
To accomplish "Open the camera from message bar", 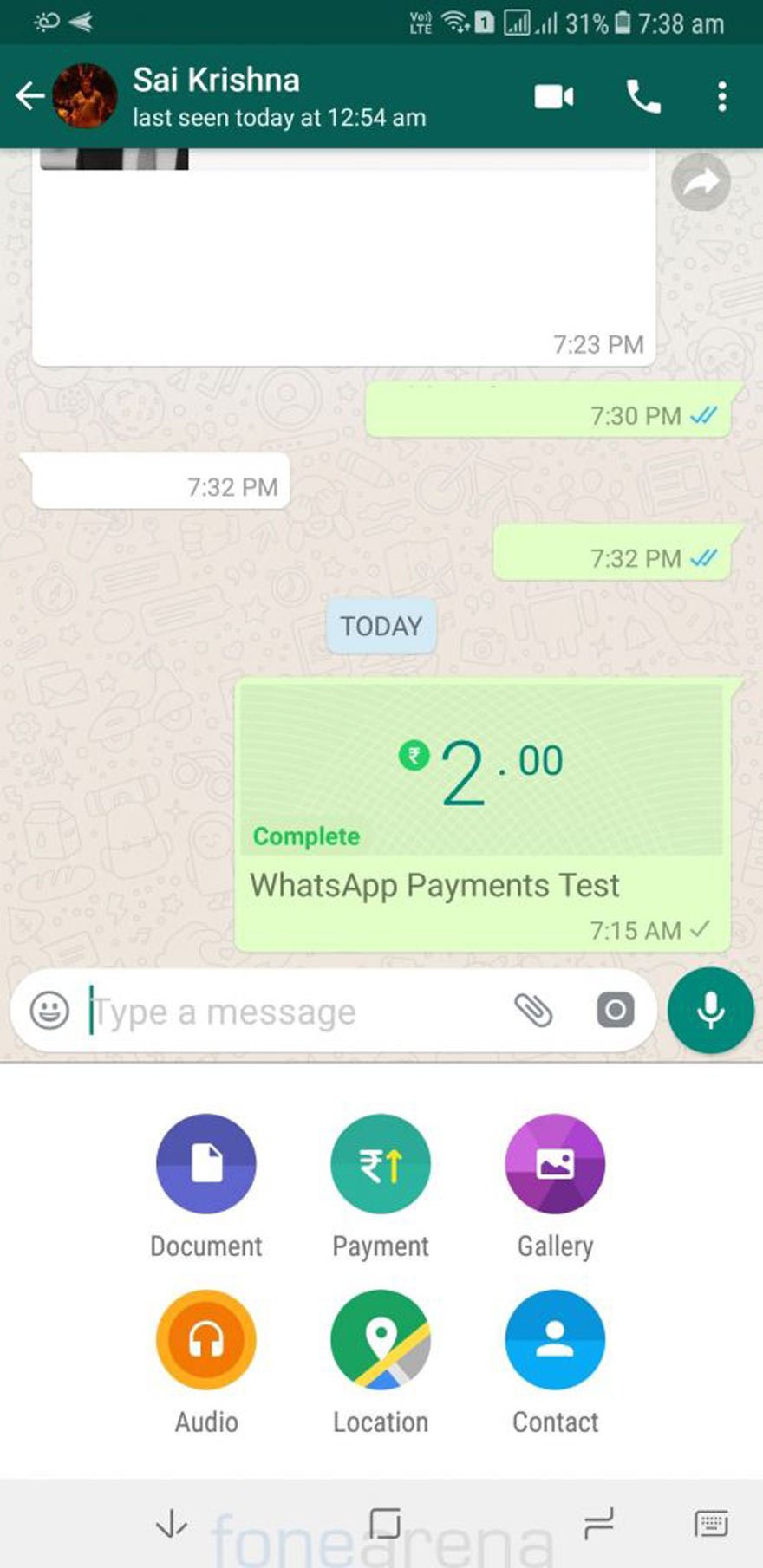I will (x=615, y=1011).
